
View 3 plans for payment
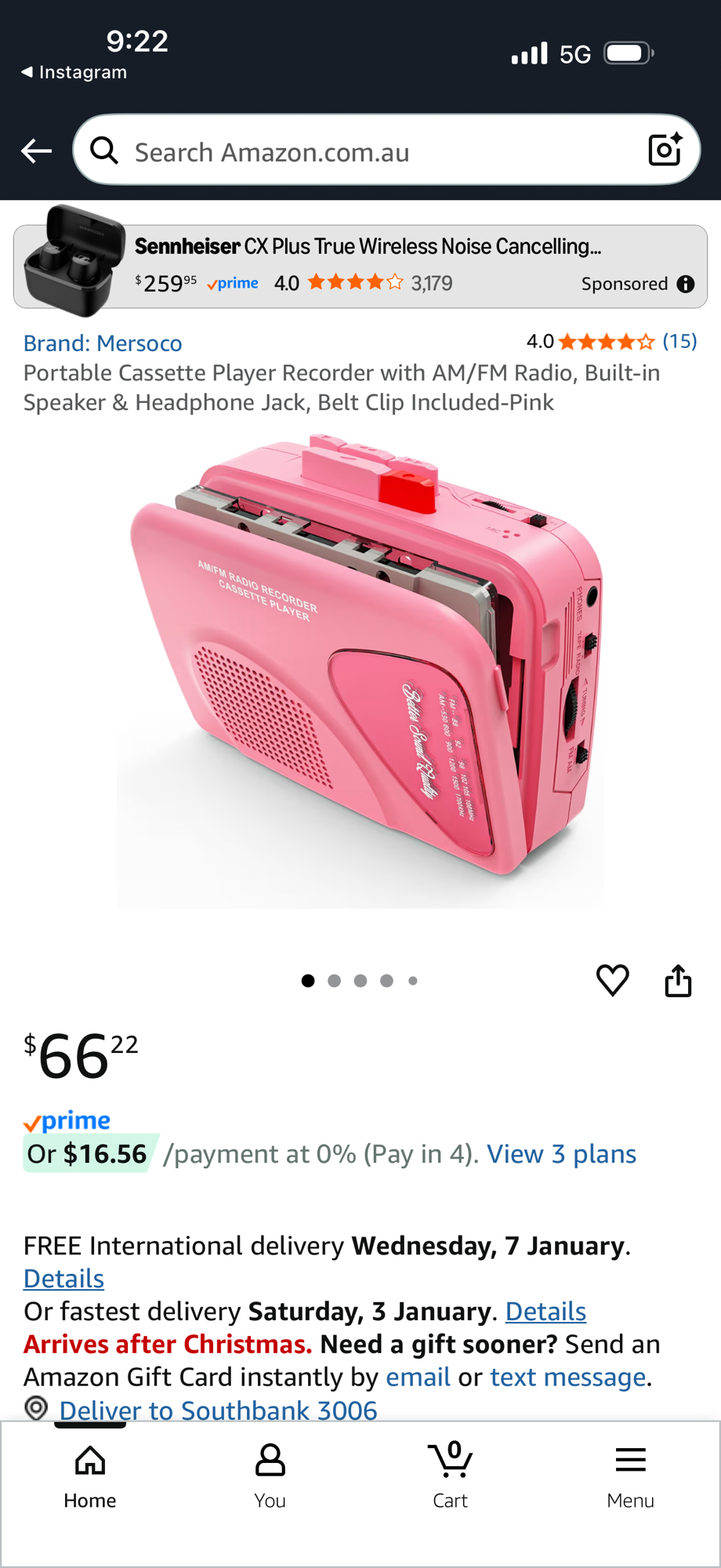pyautogui.click(x=561, y=1154)
